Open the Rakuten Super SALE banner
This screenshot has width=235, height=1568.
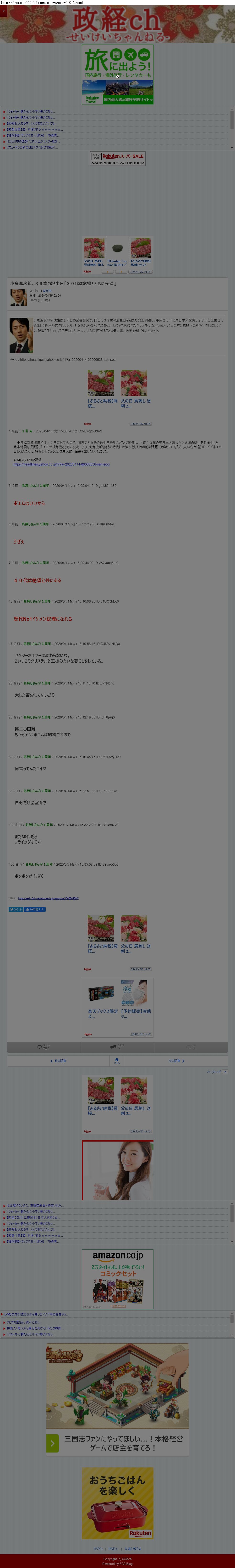pyautogui.click(x=117, y=159)
